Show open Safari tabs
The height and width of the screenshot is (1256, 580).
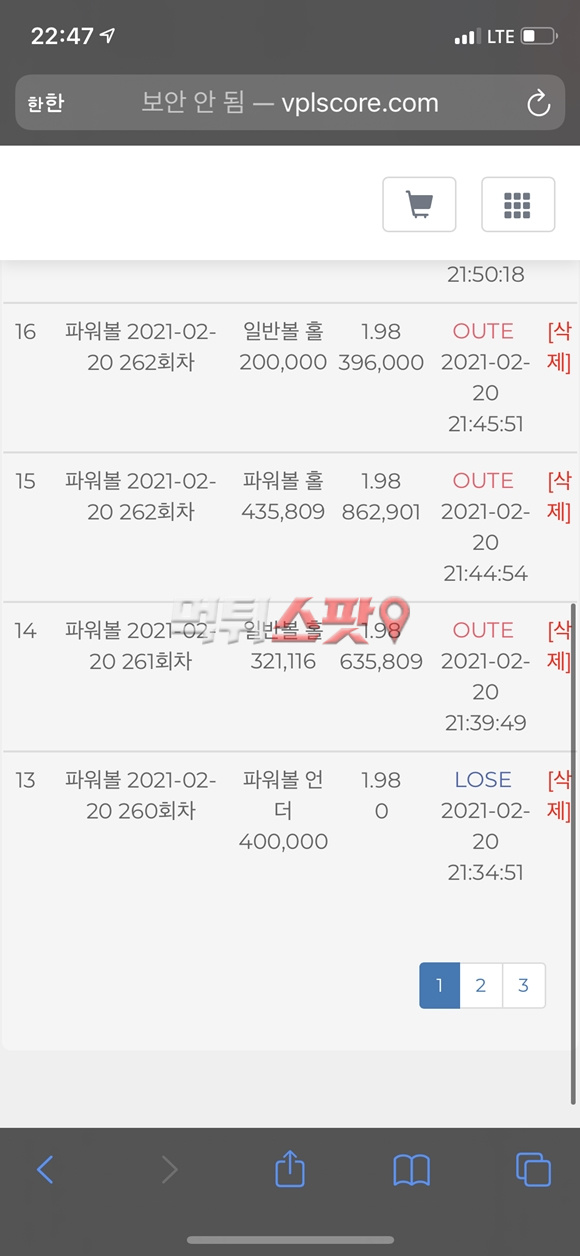(533, 1169)
